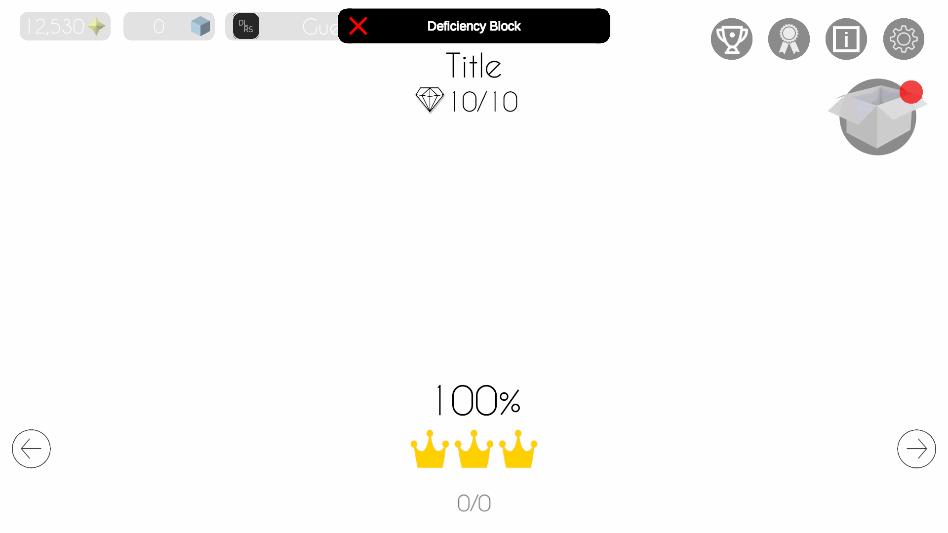Screen dimensions: 948x533
Task: Open the trophy achievements icon
Action: [x=731, y=39]
